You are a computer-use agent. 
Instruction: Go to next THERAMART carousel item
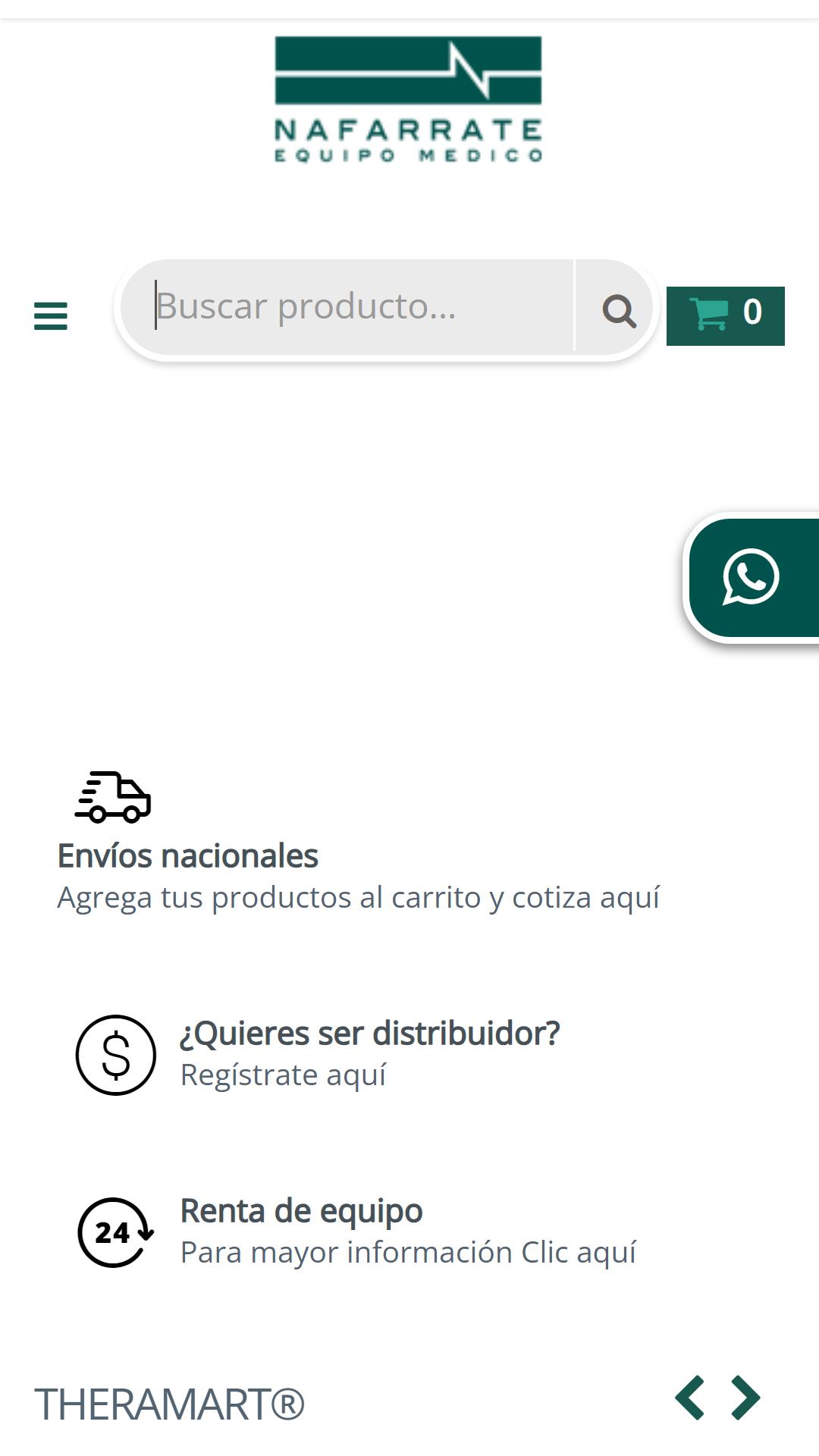[746, 1397]
